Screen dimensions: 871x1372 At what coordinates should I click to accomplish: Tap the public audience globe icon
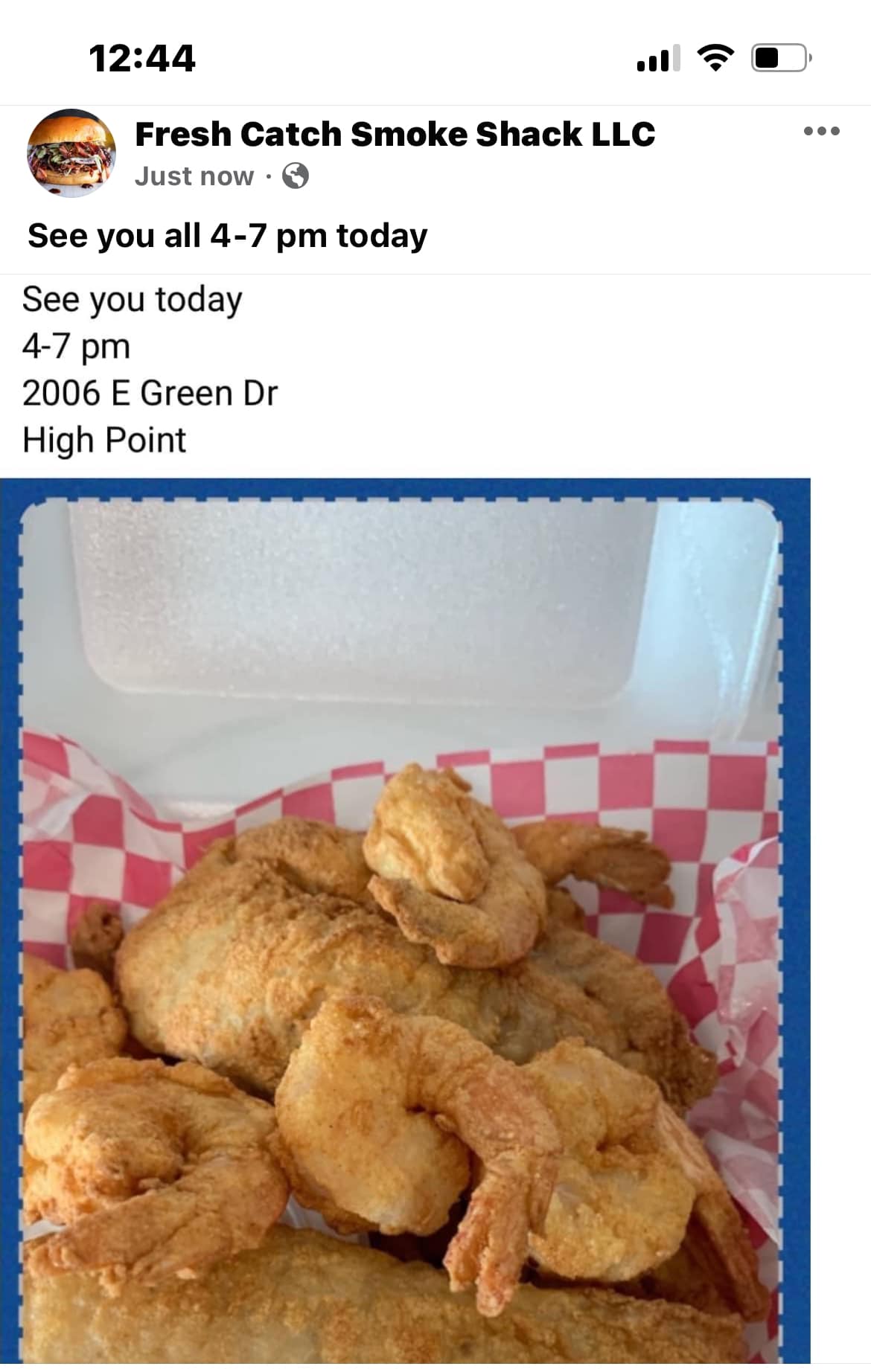click(x=296, y=177)
